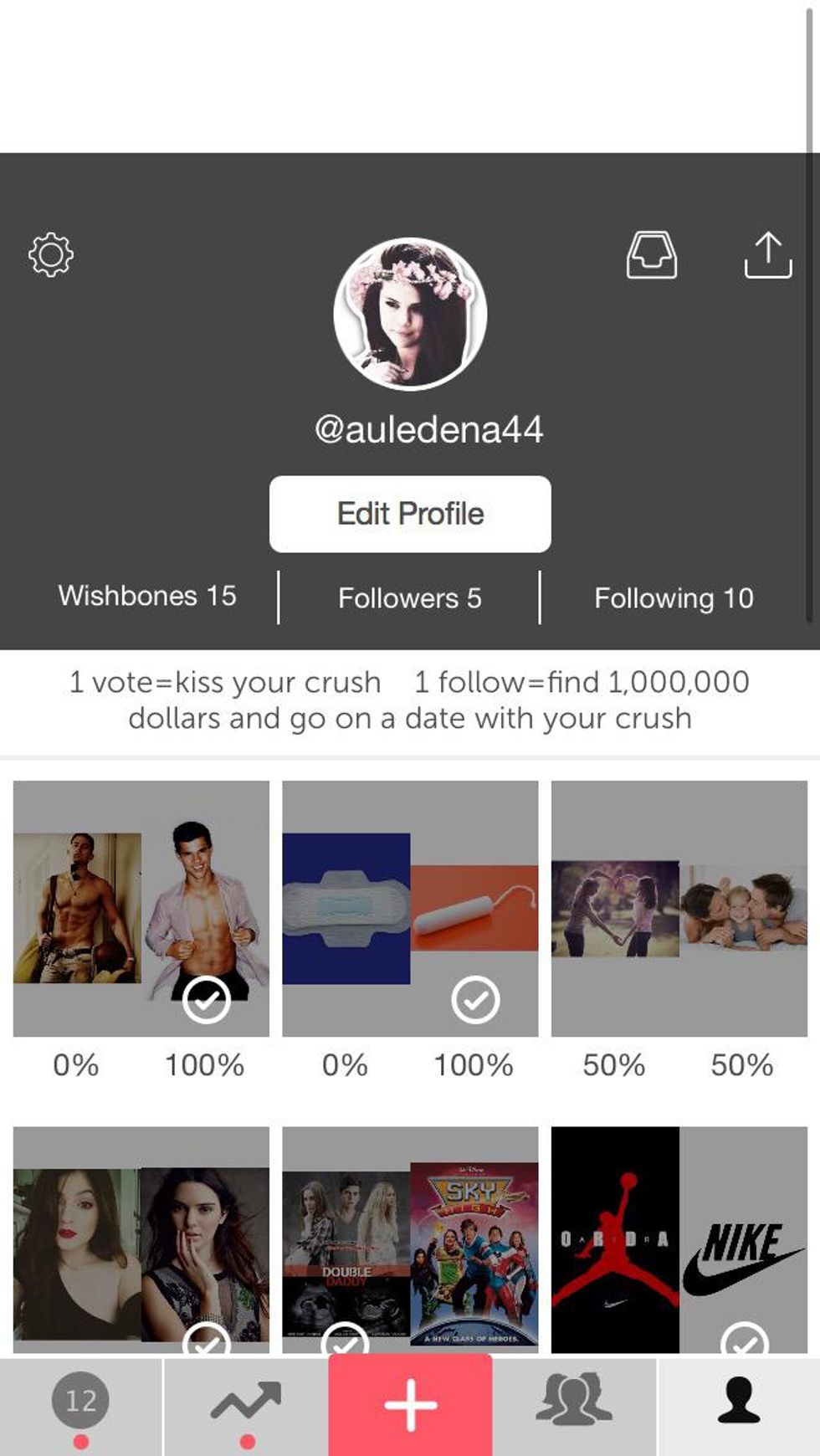This screenshot has width=820, height=1456.
Task: Open the pad versus tampon card
Action: (410, 908)
